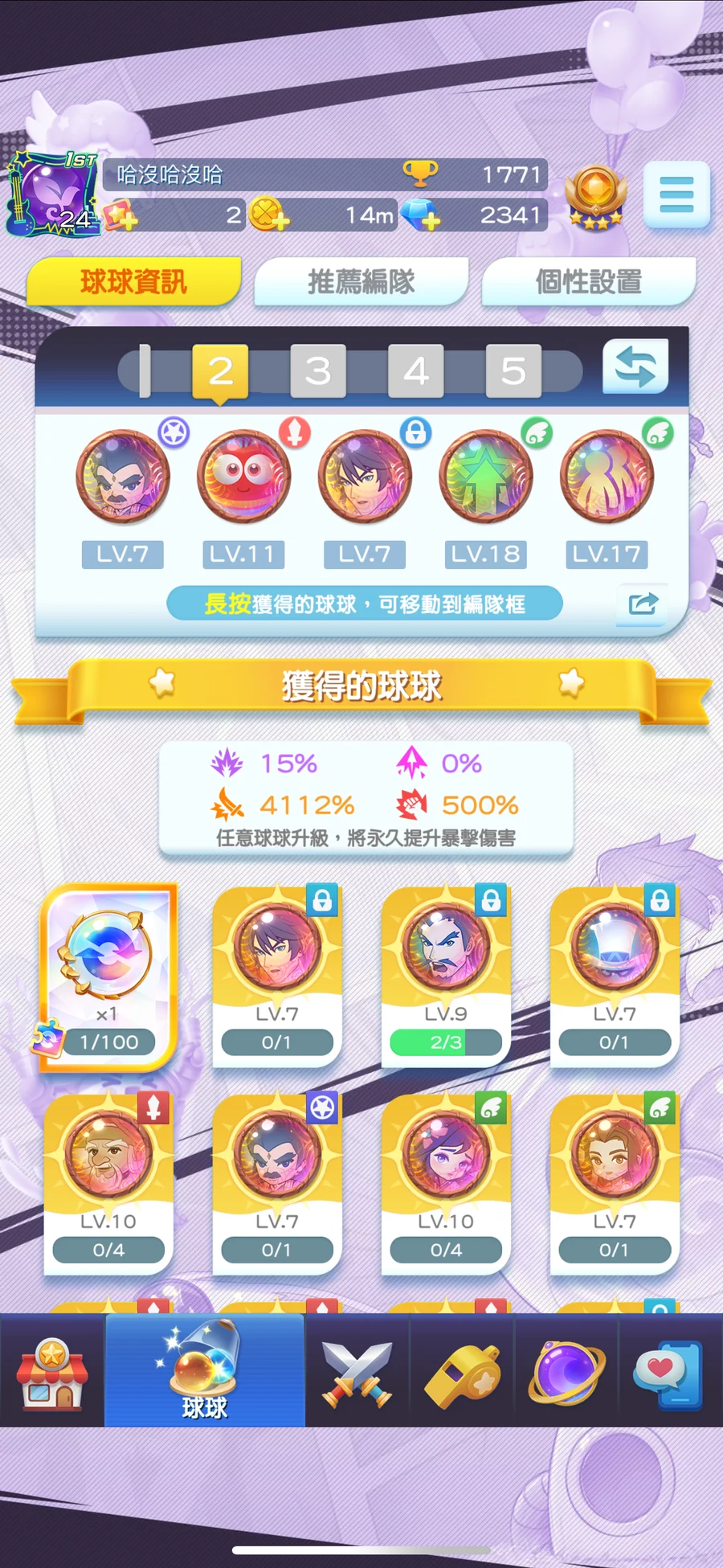Screen dimensions: 723x1568
Task: Open the gold rank medal badge
Action: pos(594,197)
